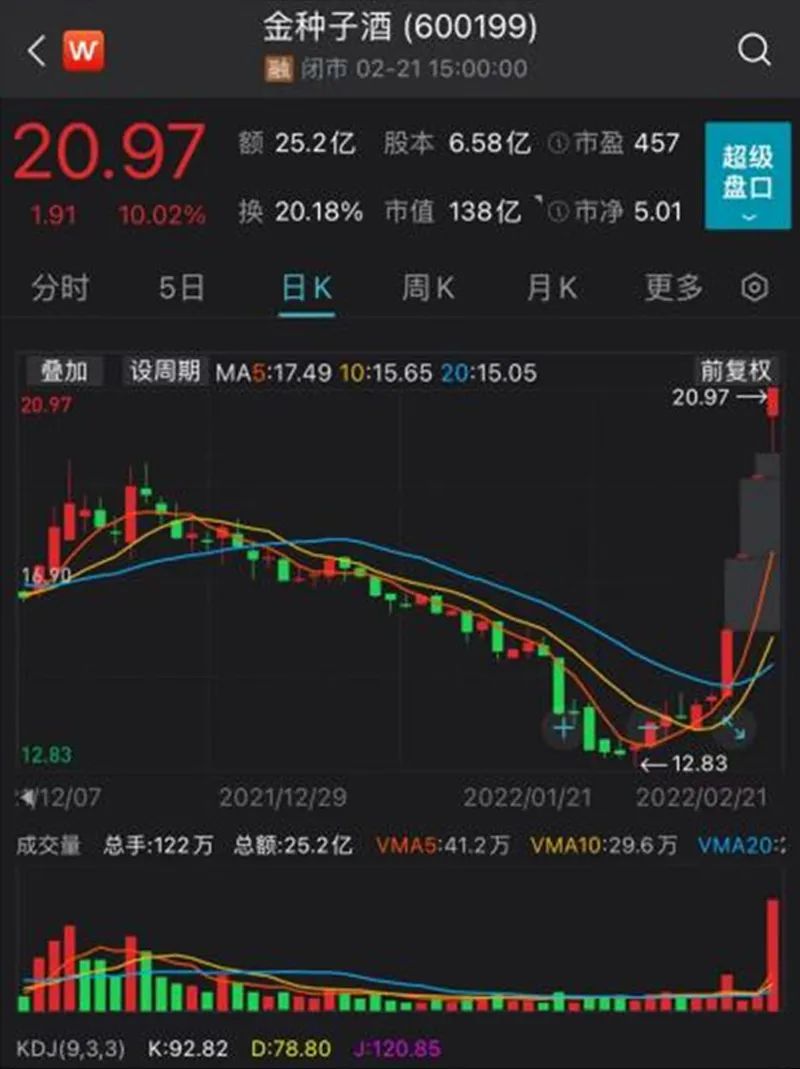Switch to the 月K chart tab

[552, 288]
